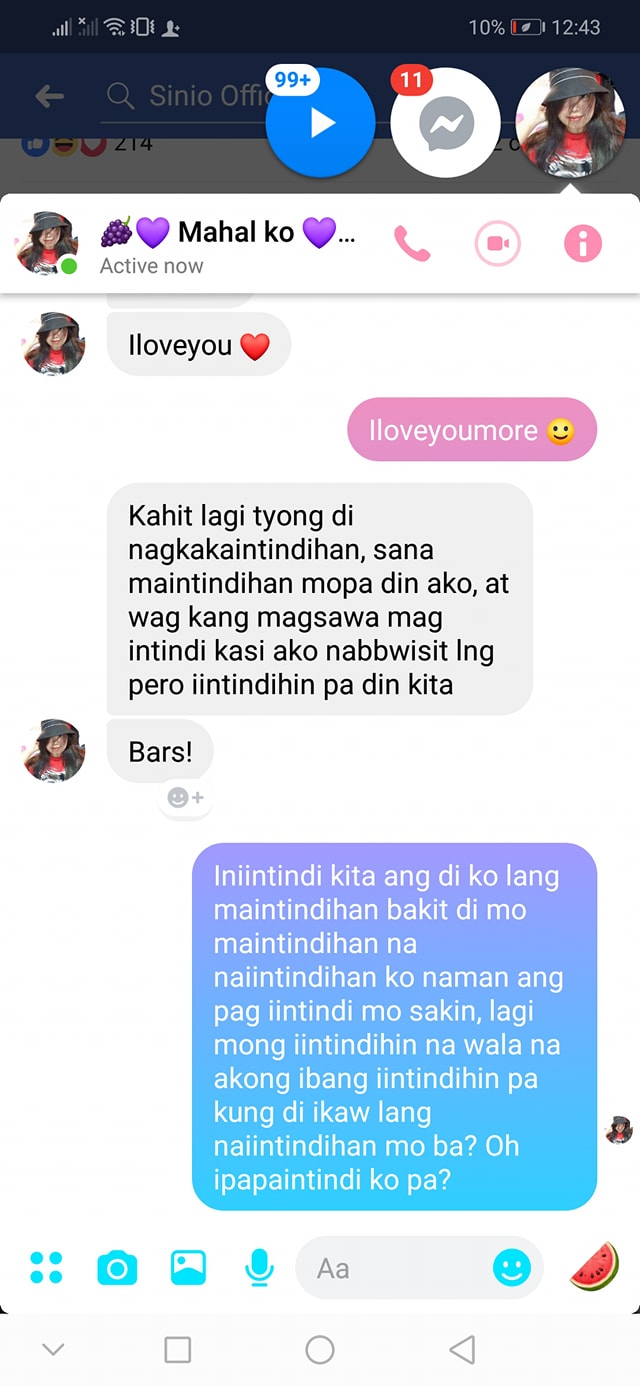640x1386 pixels.
Task: Tap the system home button
Action: (x=320, y=1350)
